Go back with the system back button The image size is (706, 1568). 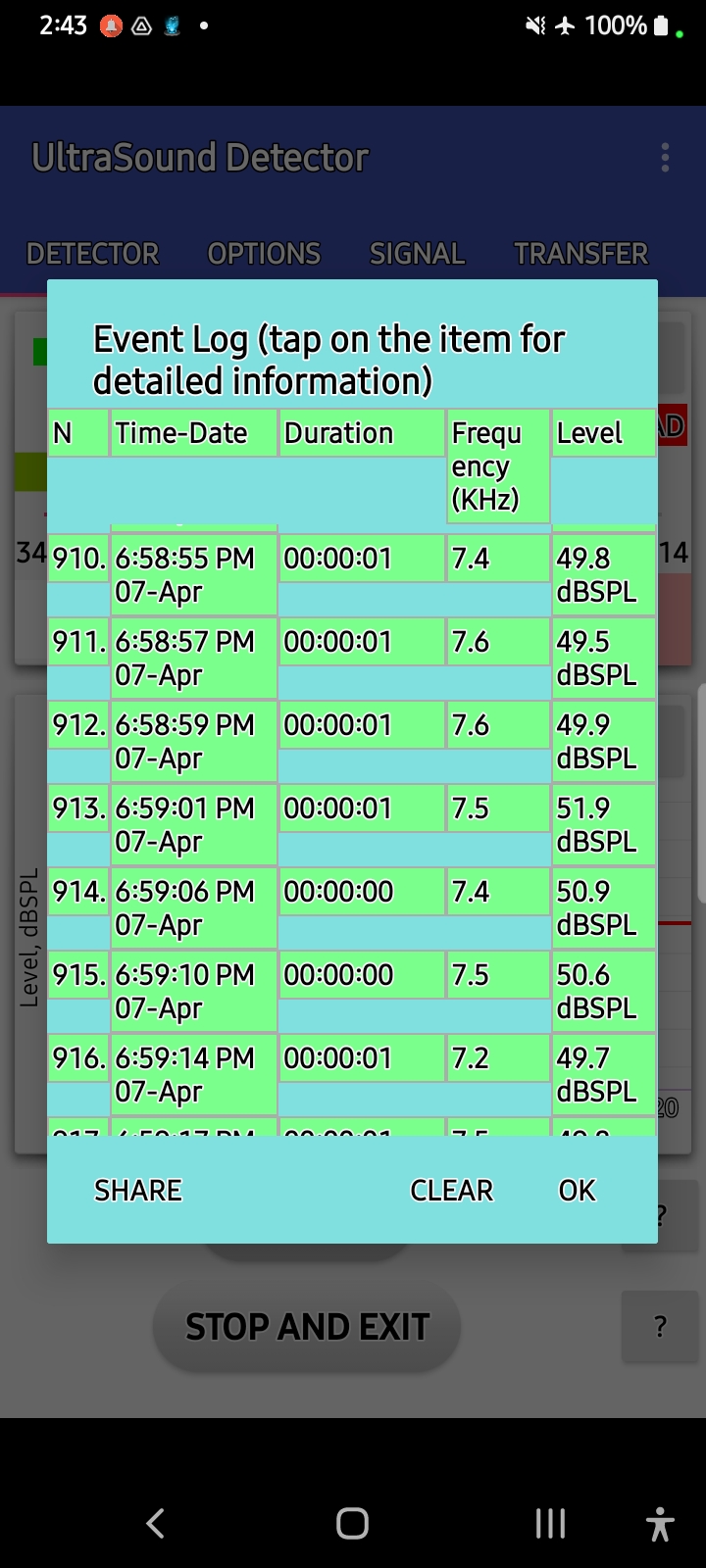pos(155,1523)
